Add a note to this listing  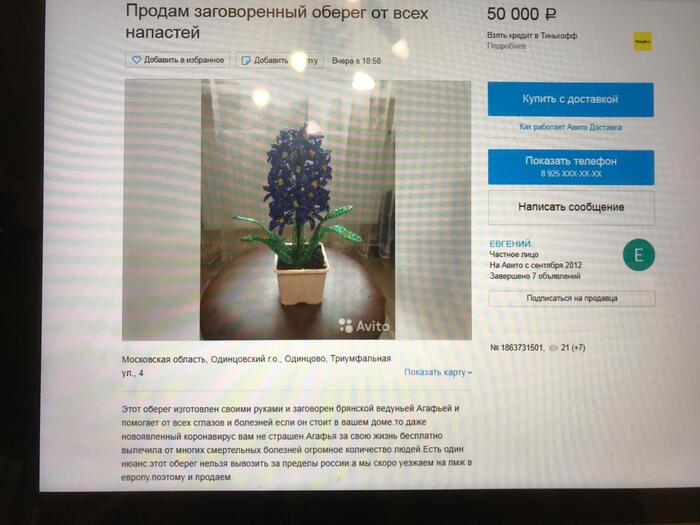point(279,60)
